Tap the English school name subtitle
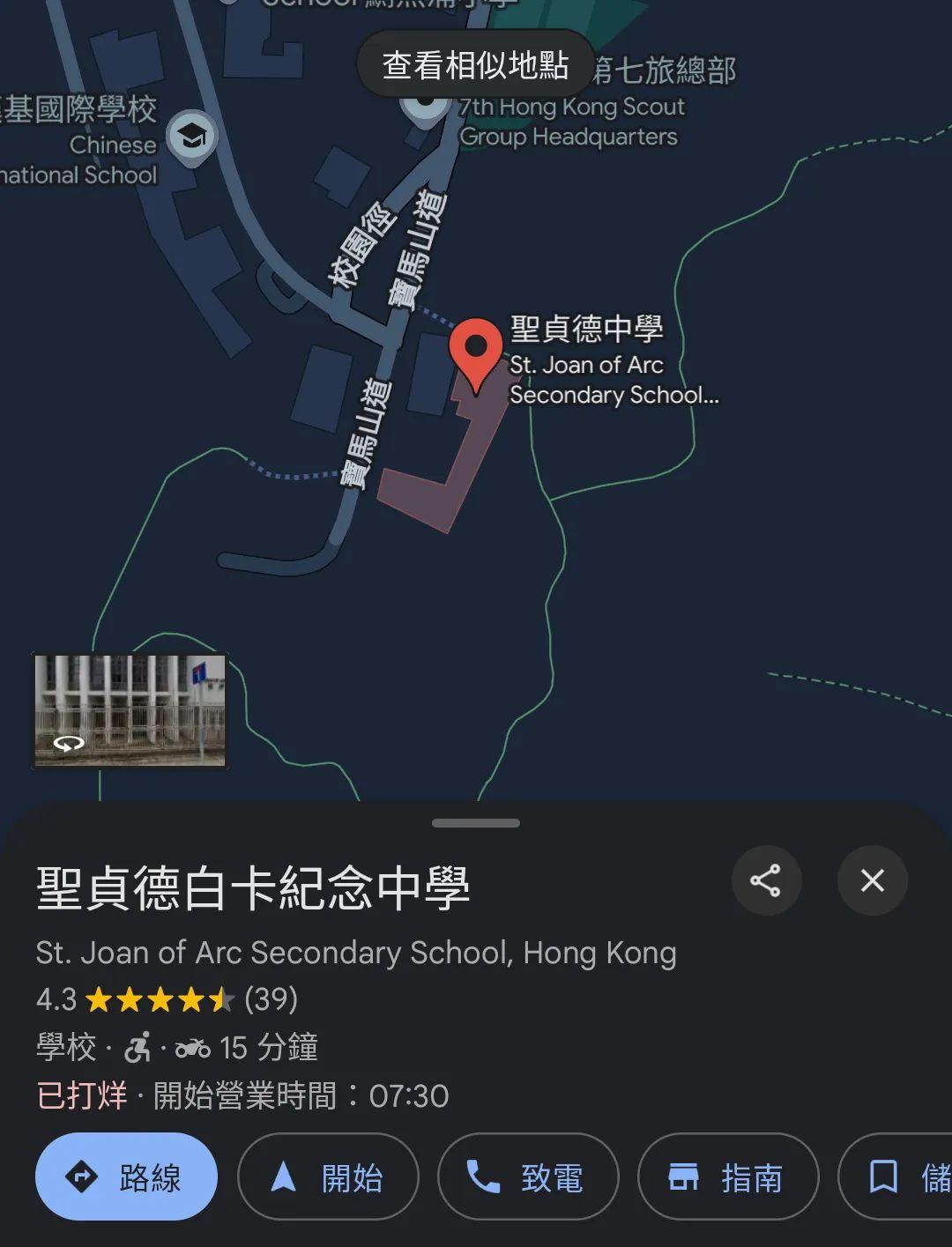The height and width of the screenshot is (1247, 952). coord(354,952)
